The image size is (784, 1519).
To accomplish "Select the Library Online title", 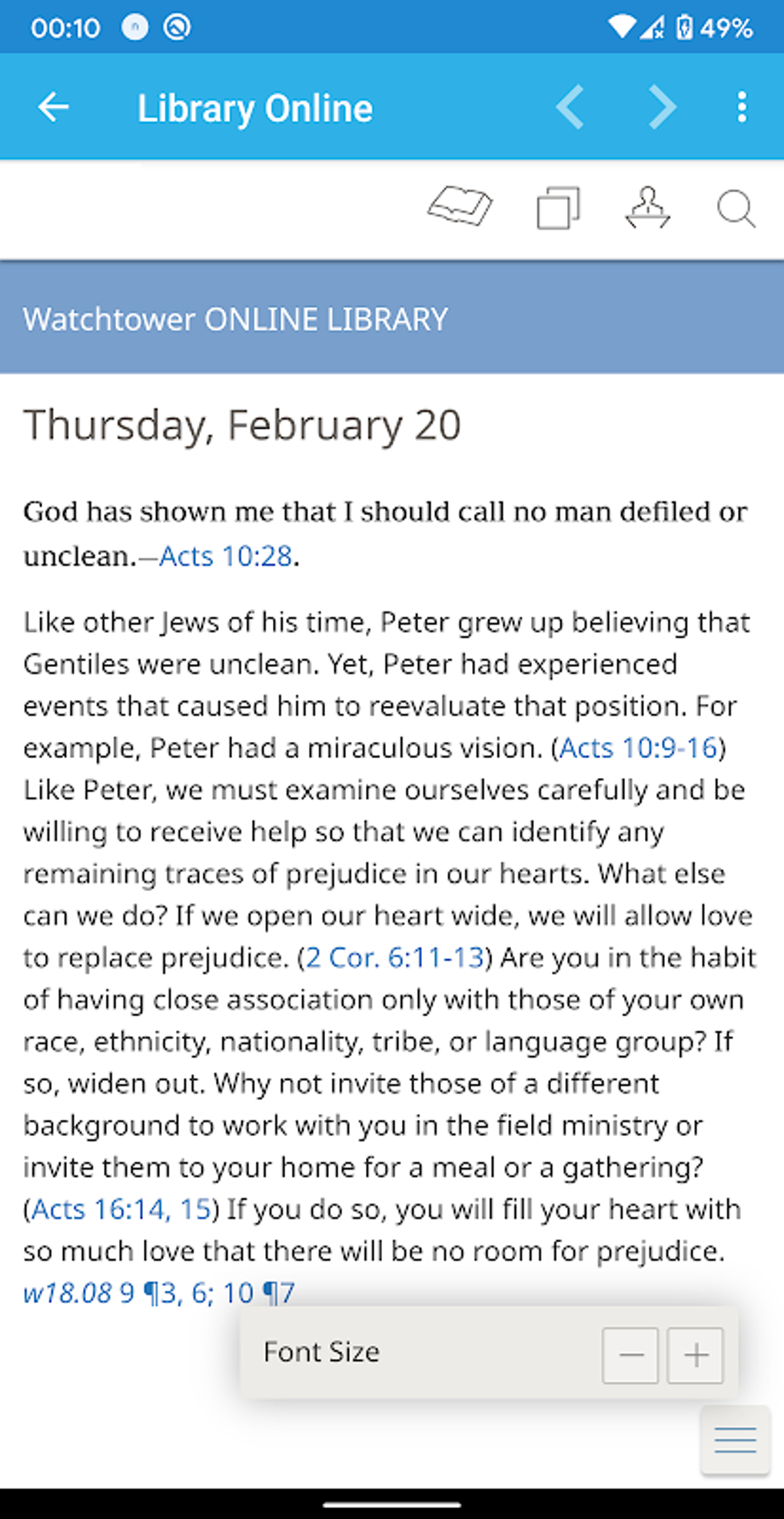I will tap(254, 107).
